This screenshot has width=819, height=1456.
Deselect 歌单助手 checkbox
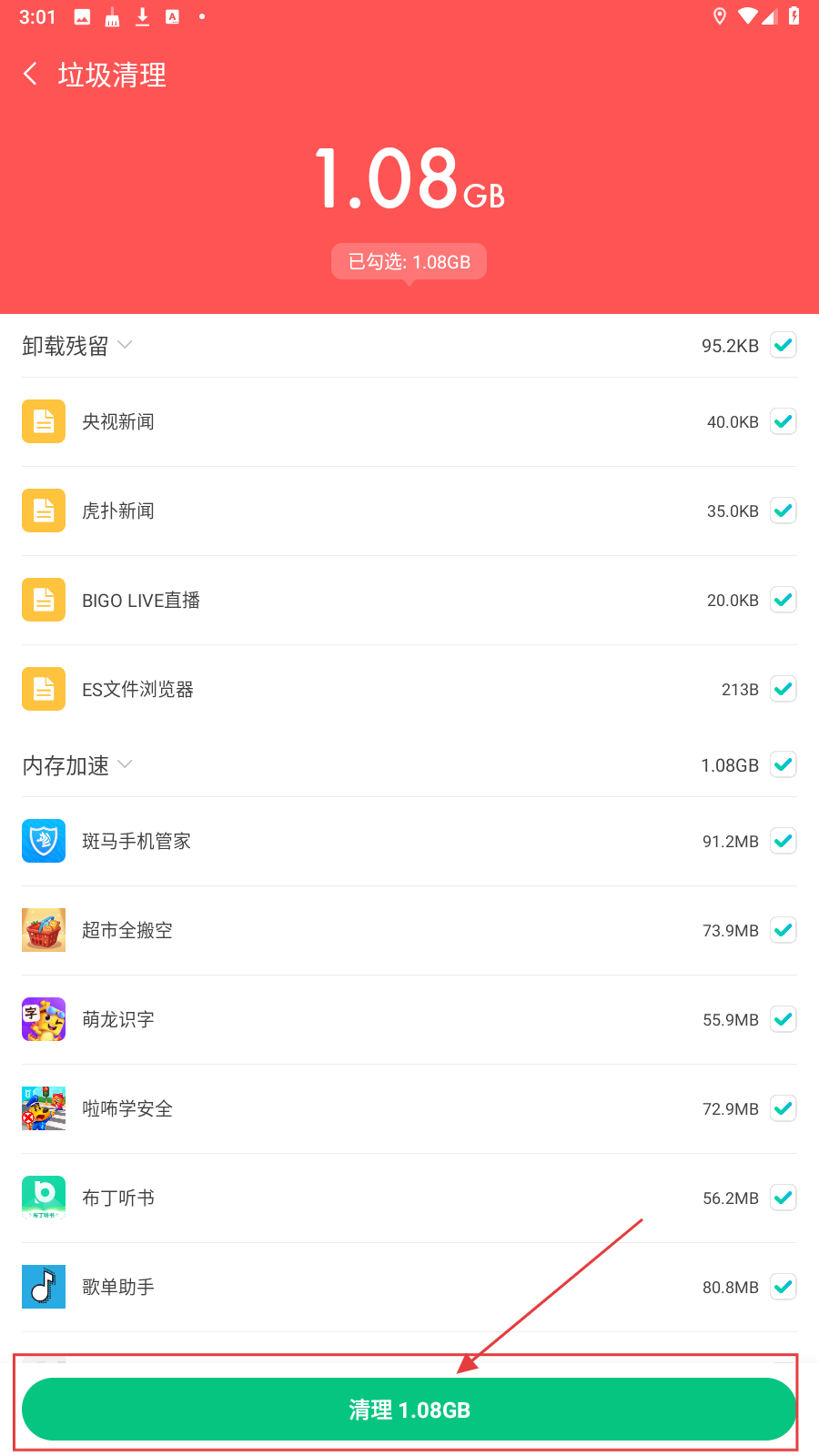(783, 1287)
